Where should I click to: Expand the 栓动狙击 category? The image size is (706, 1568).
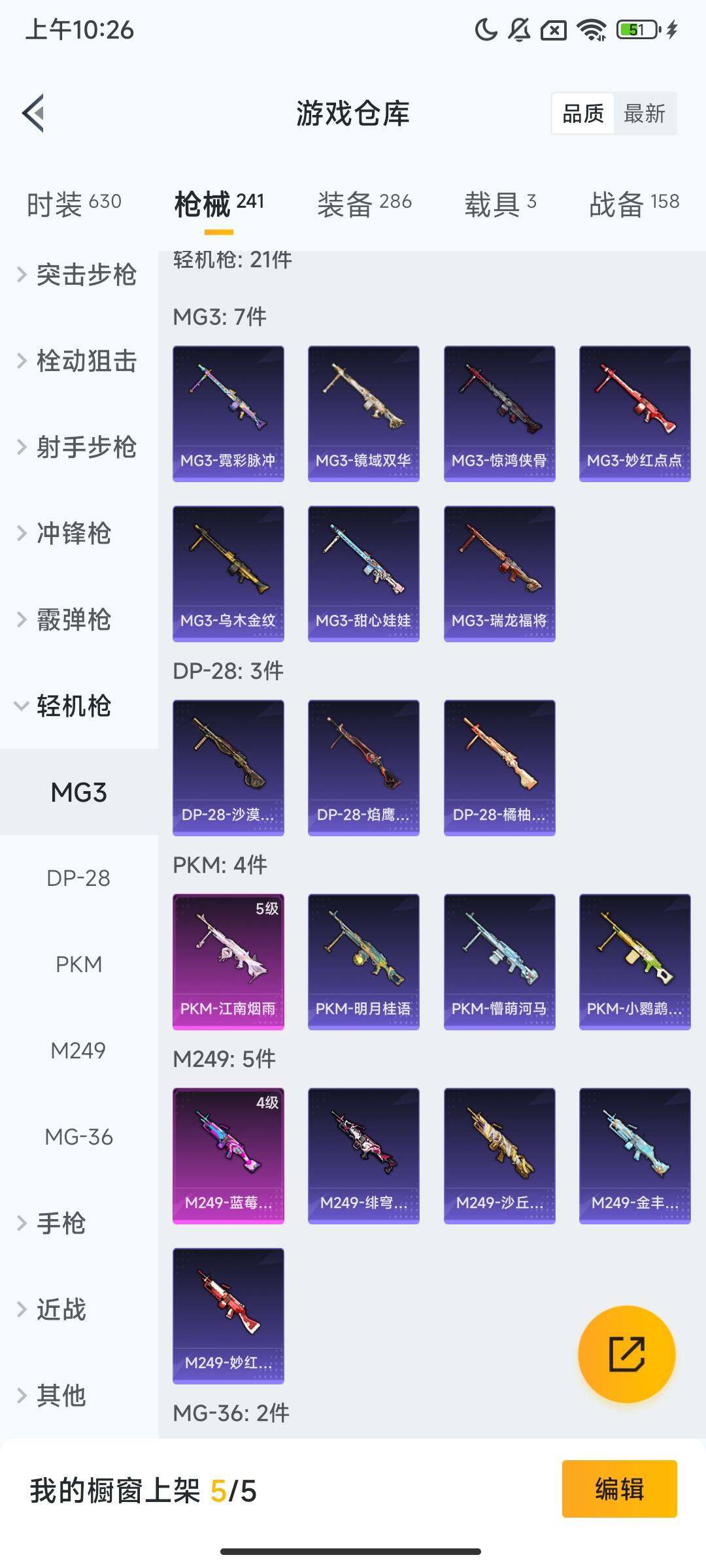(78, 361)
